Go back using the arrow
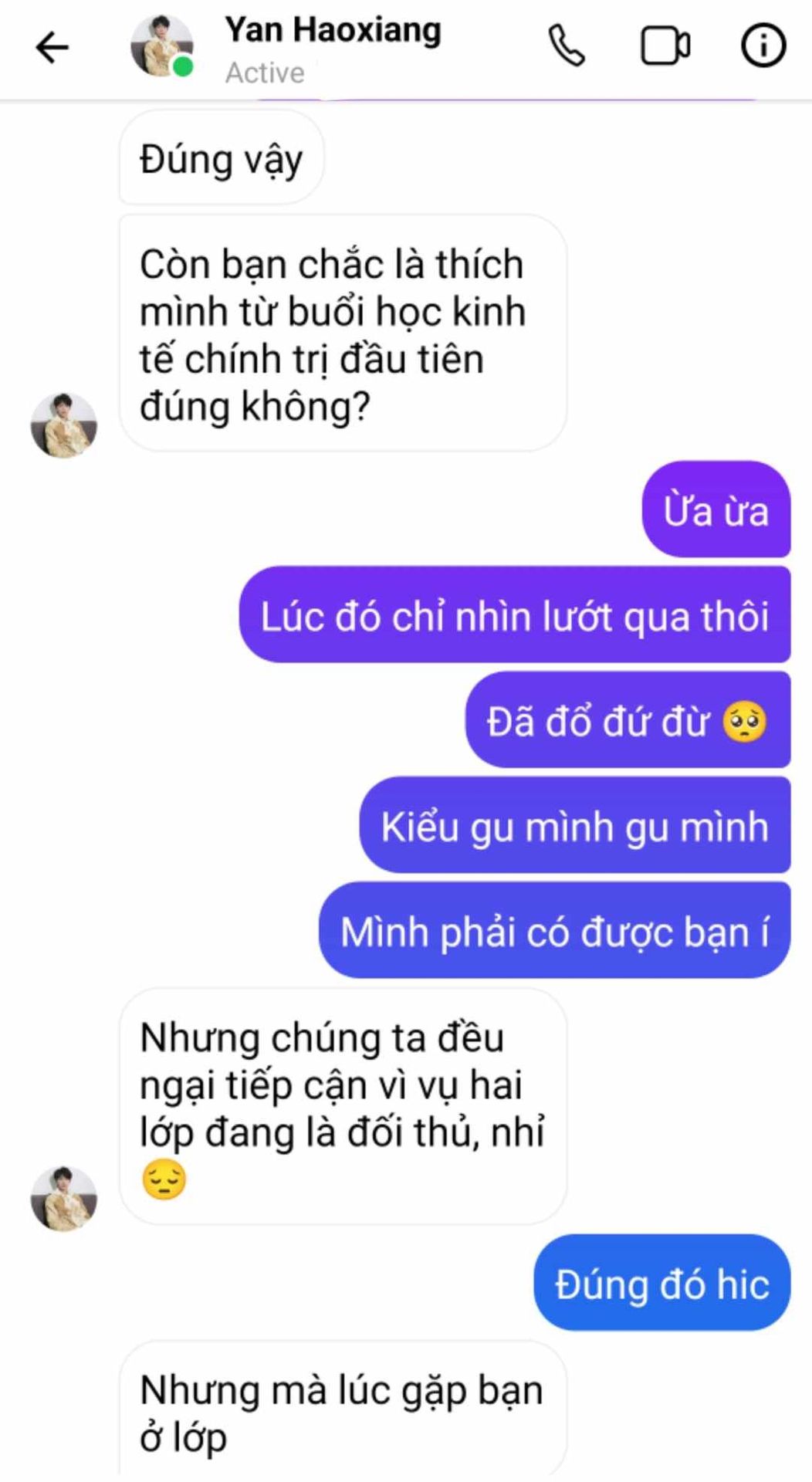 52,47
